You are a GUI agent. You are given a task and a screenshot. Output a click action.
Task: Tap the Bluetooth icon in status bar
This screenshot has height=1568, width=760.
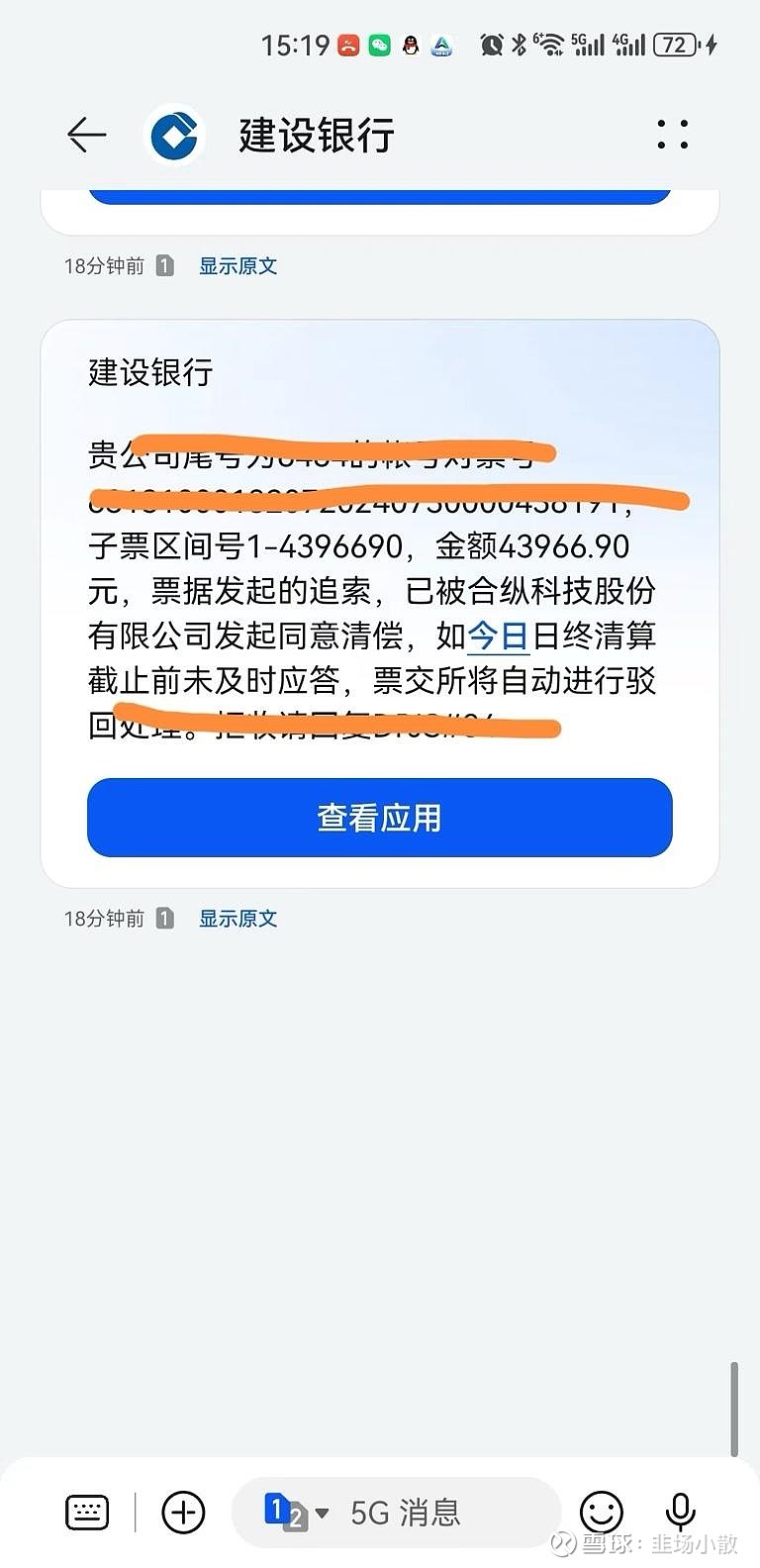pos(518,45)
